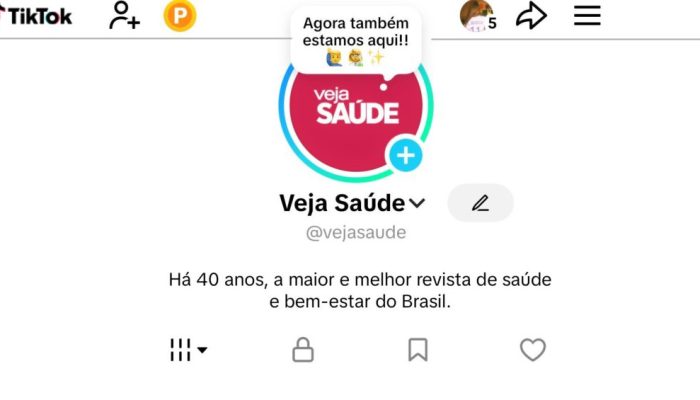Tap the orange coin P icon
700x400 pixels.
click(180, 16)
